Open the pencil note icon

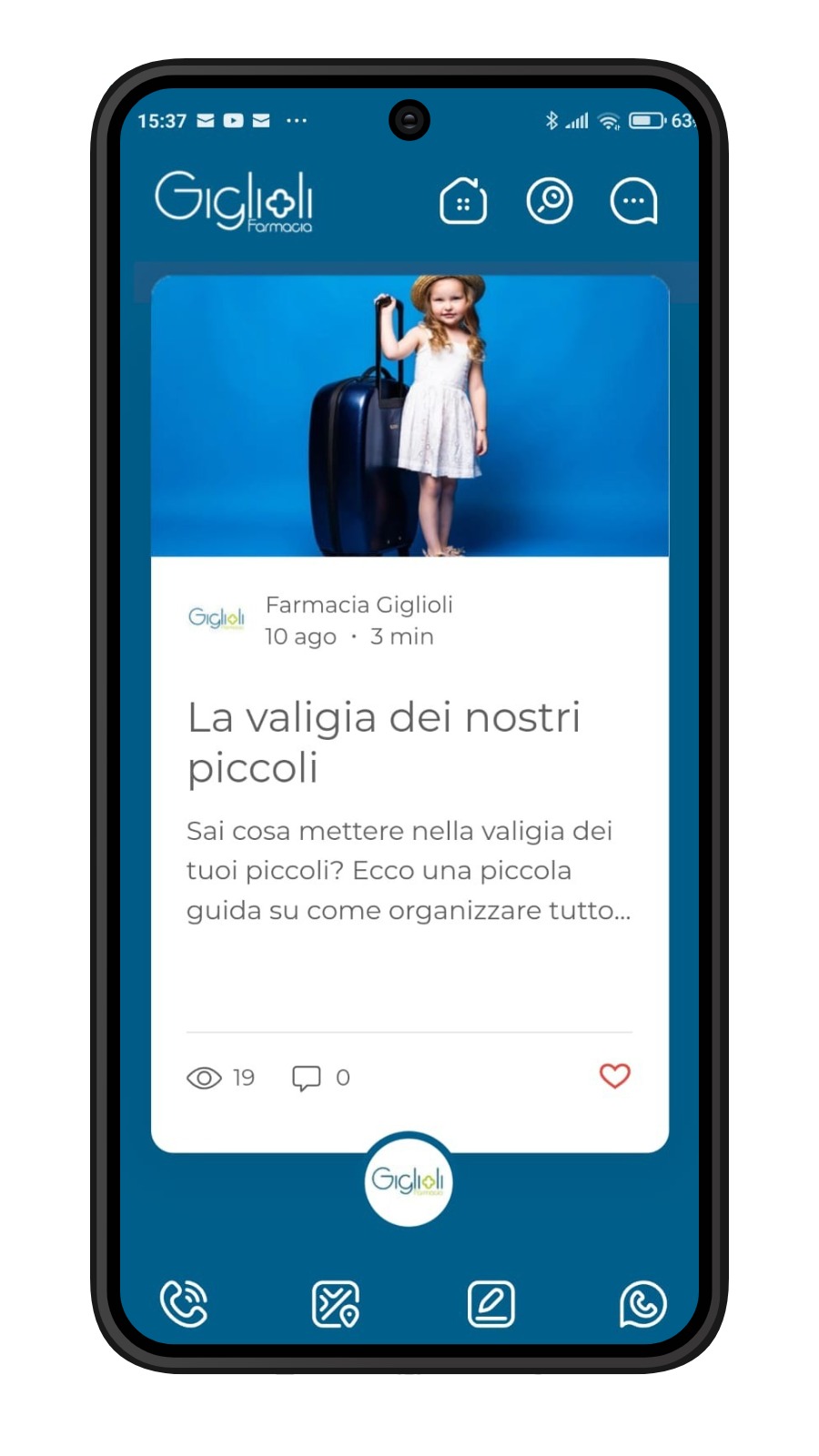pyautogui.click(x=491, y=1303)
